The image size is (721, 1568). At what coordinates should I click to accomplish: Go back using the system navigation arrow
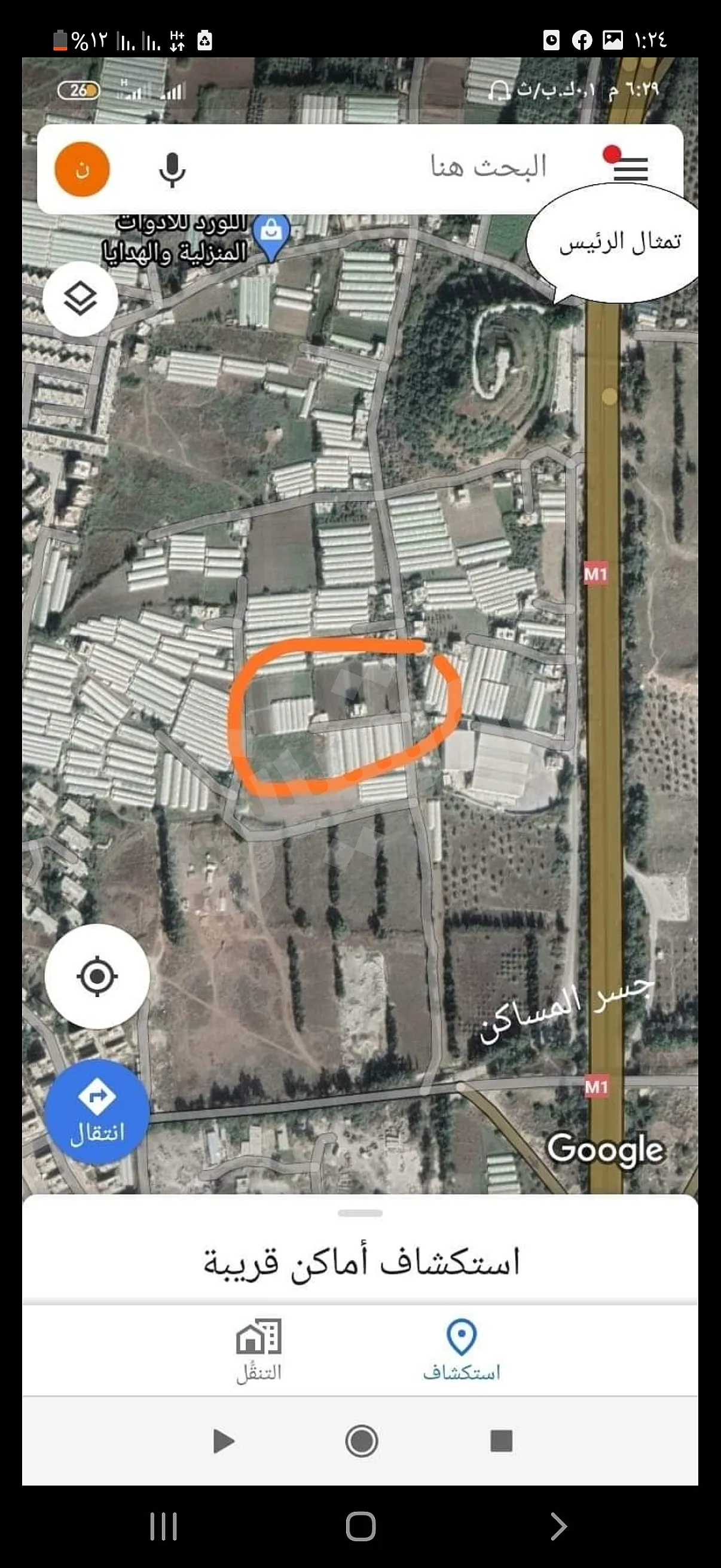tap(558, 1526)
